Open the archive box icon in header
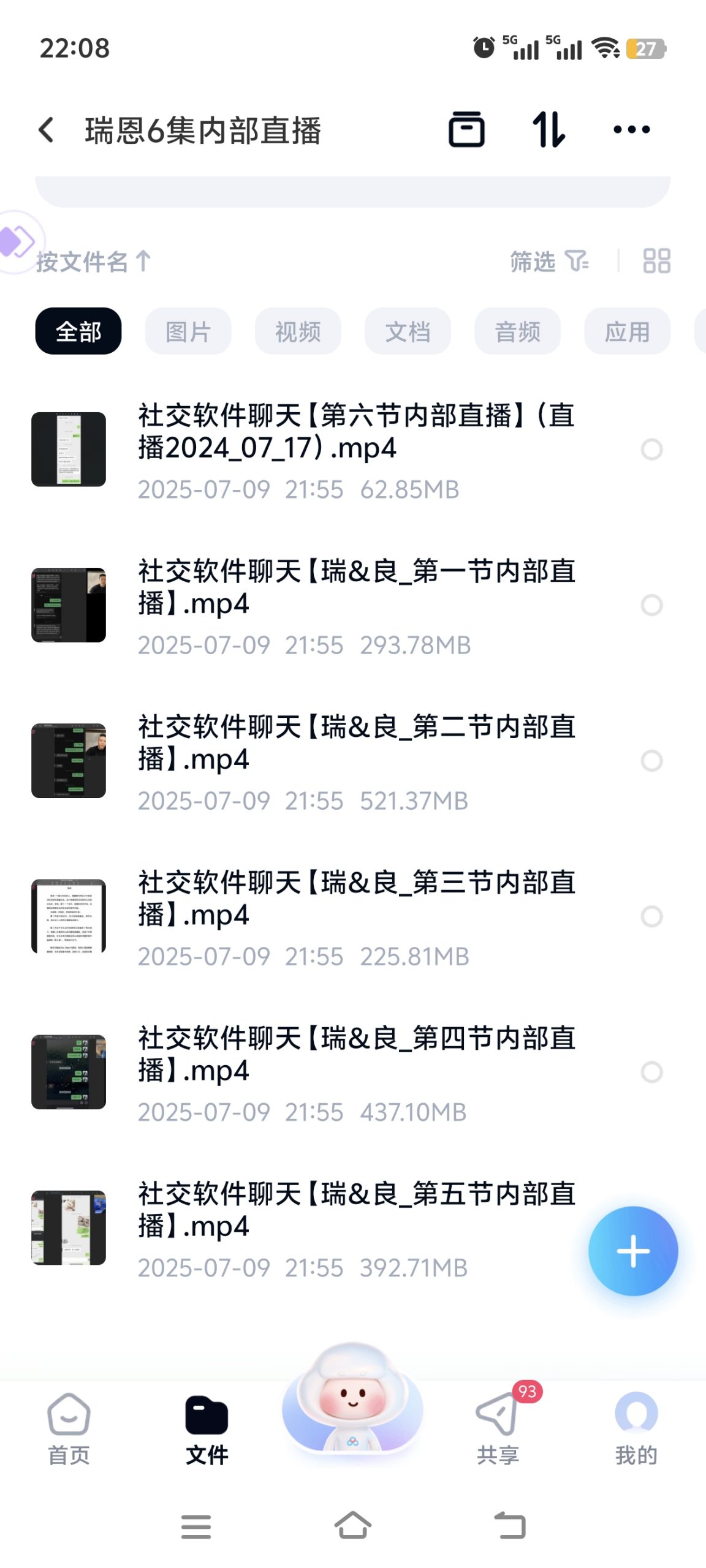The height and width of the screenshot is (1568, 706). pyautogui.click(x=466, y=129)
